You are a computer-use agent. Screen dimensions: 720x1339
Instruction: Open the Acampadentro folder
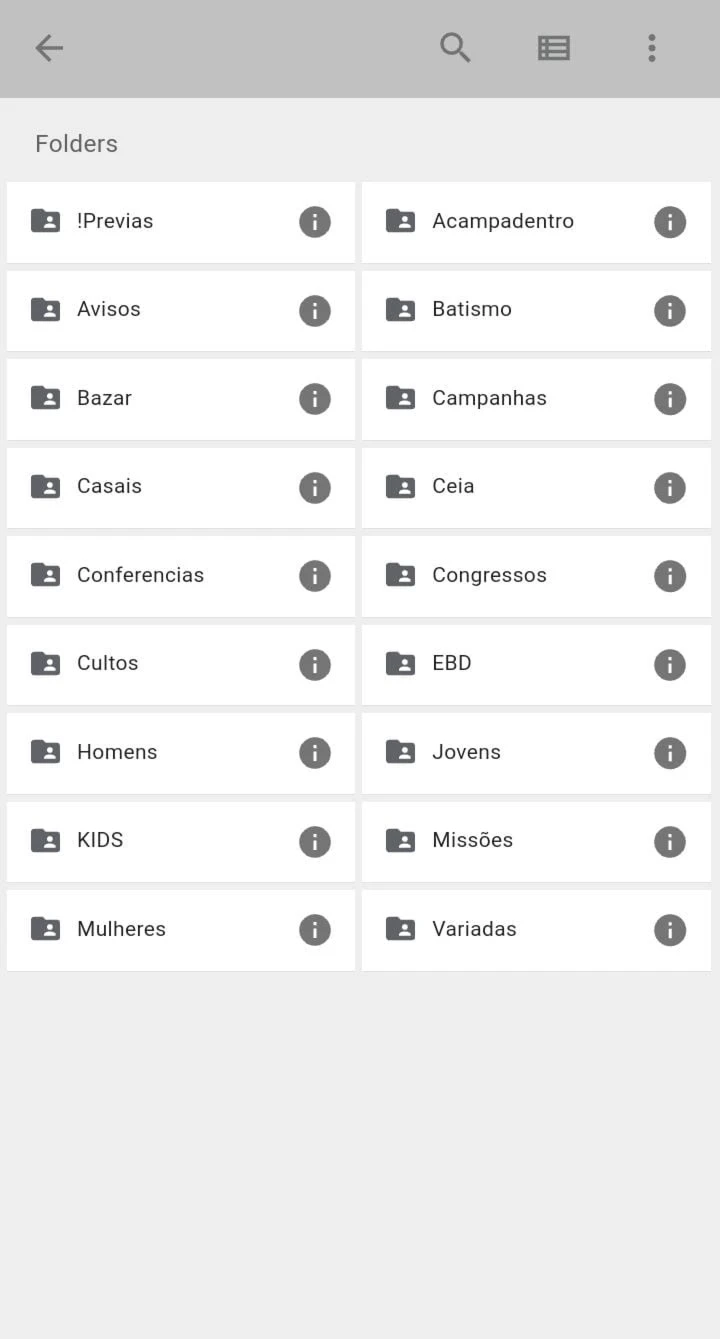[x=536, y=222]
